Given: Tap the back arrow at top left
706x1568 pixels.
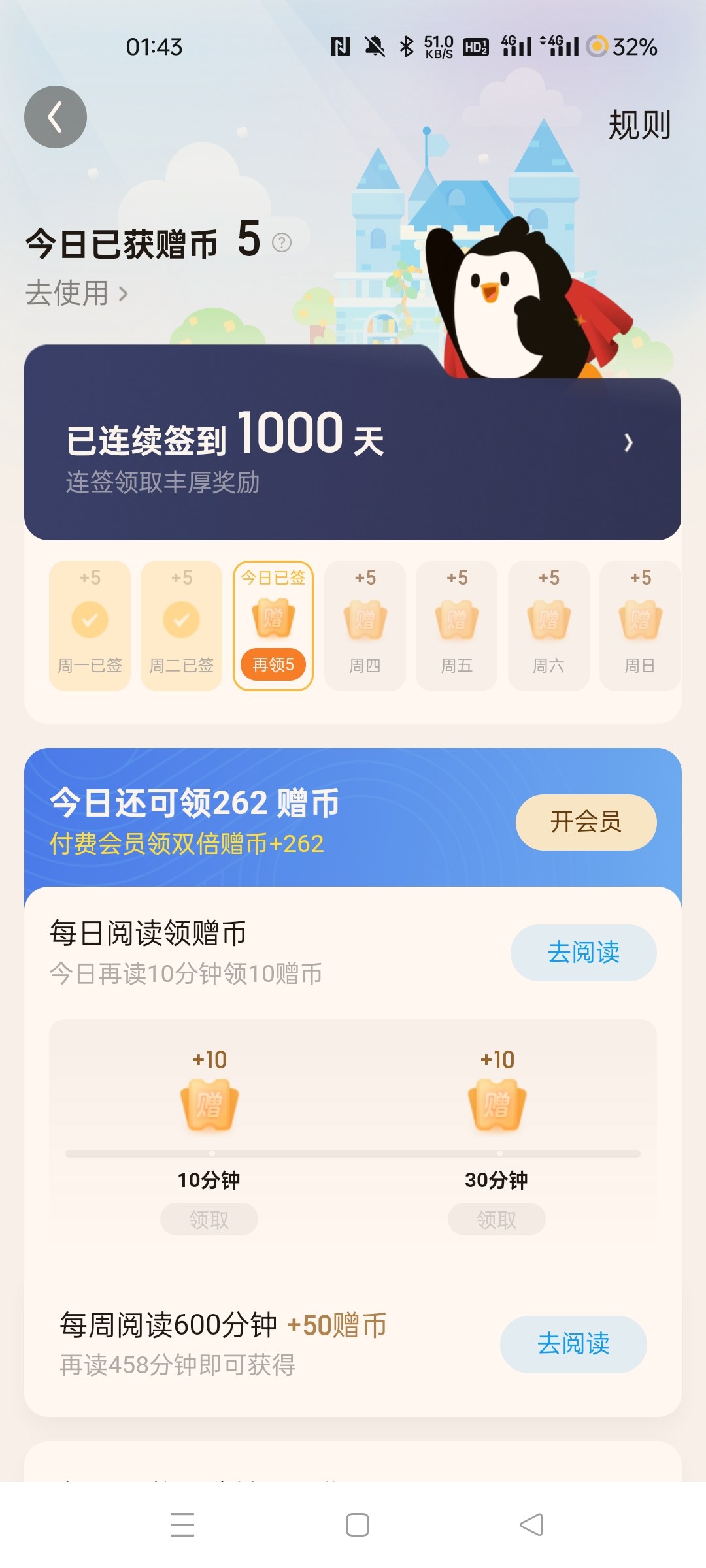Looking at the screenshot, I should point(56,117).
